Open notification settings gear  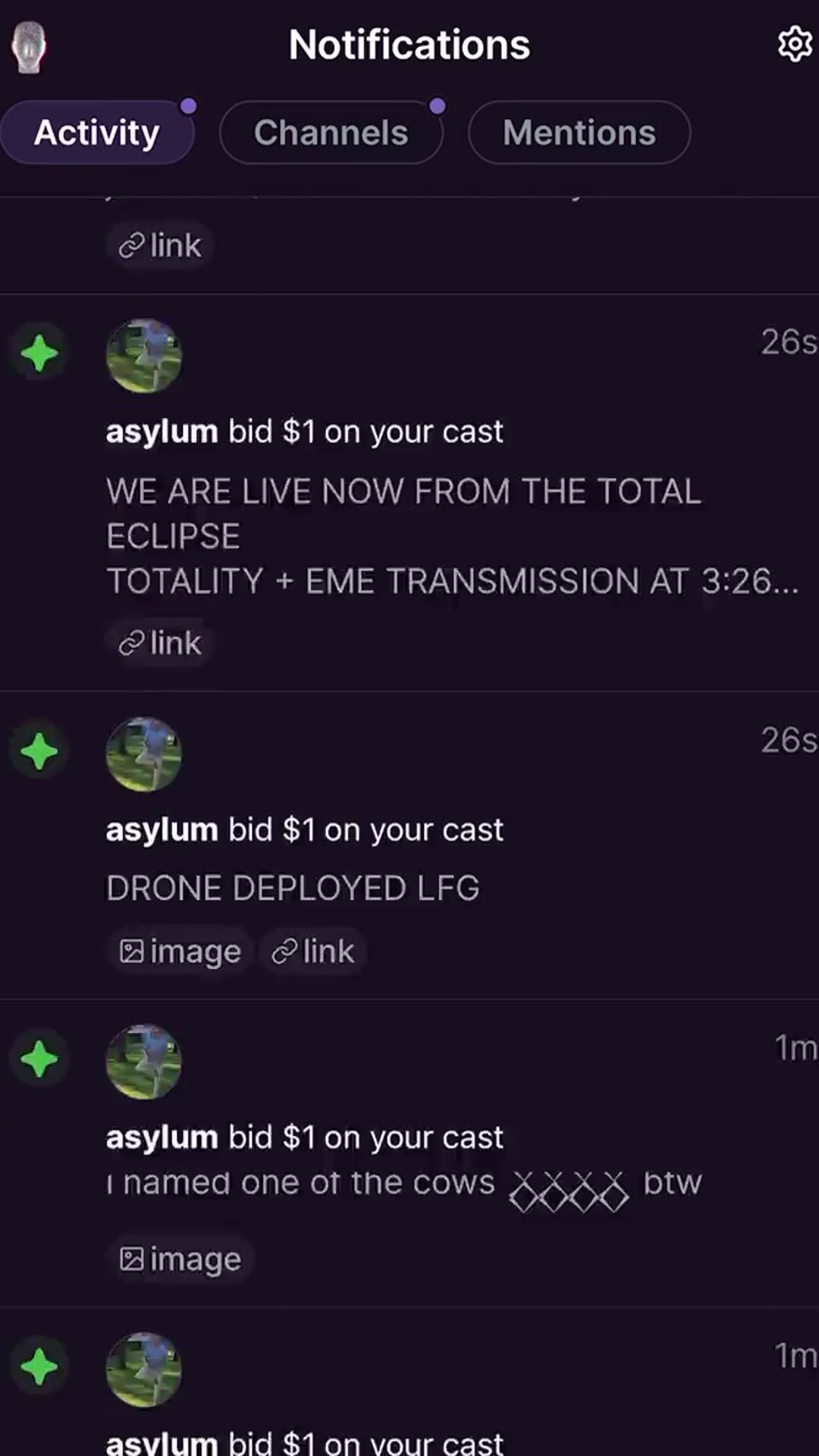[x=795, y=45]
